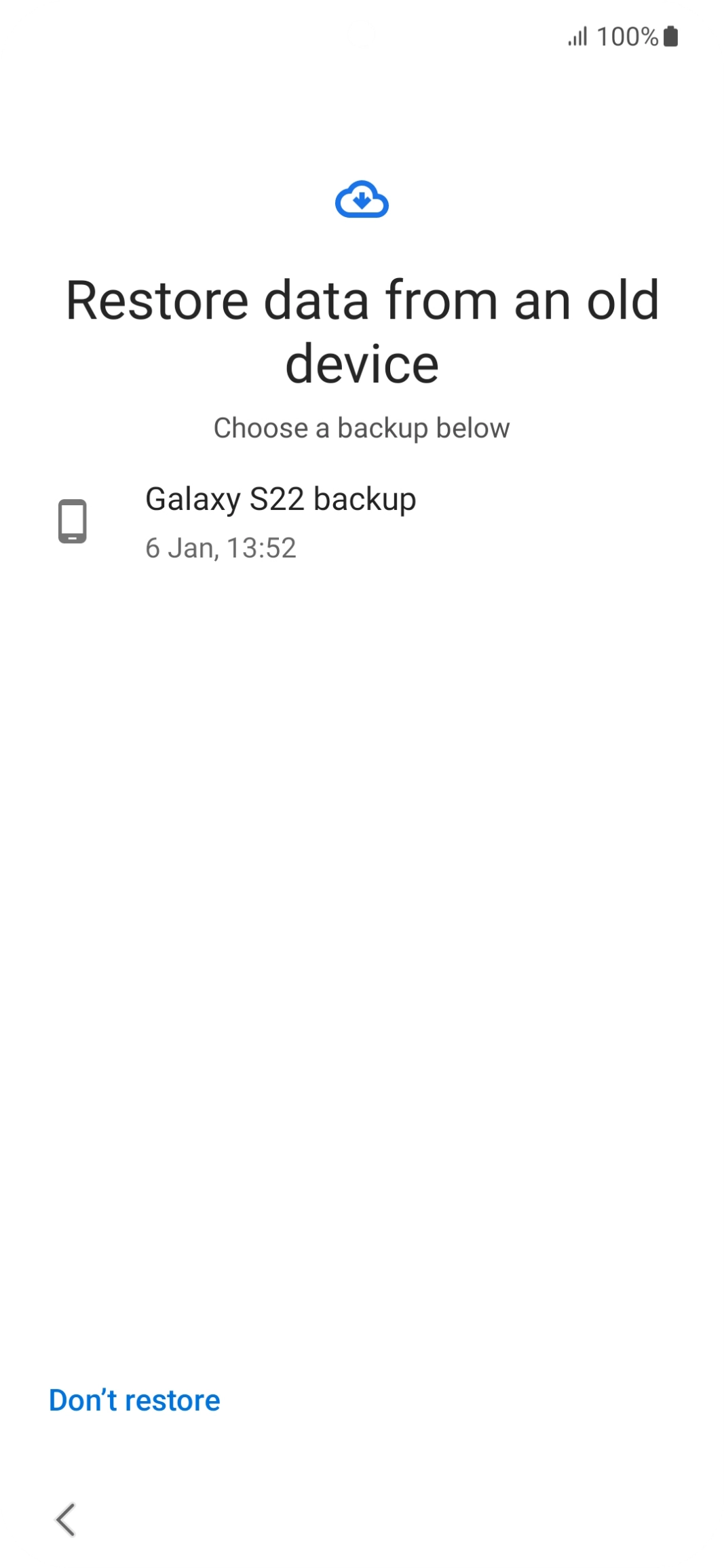Screen dimensions: 724x1568
Task: Go back using the navigation arrow
Action: click(x=66, y=1519)
